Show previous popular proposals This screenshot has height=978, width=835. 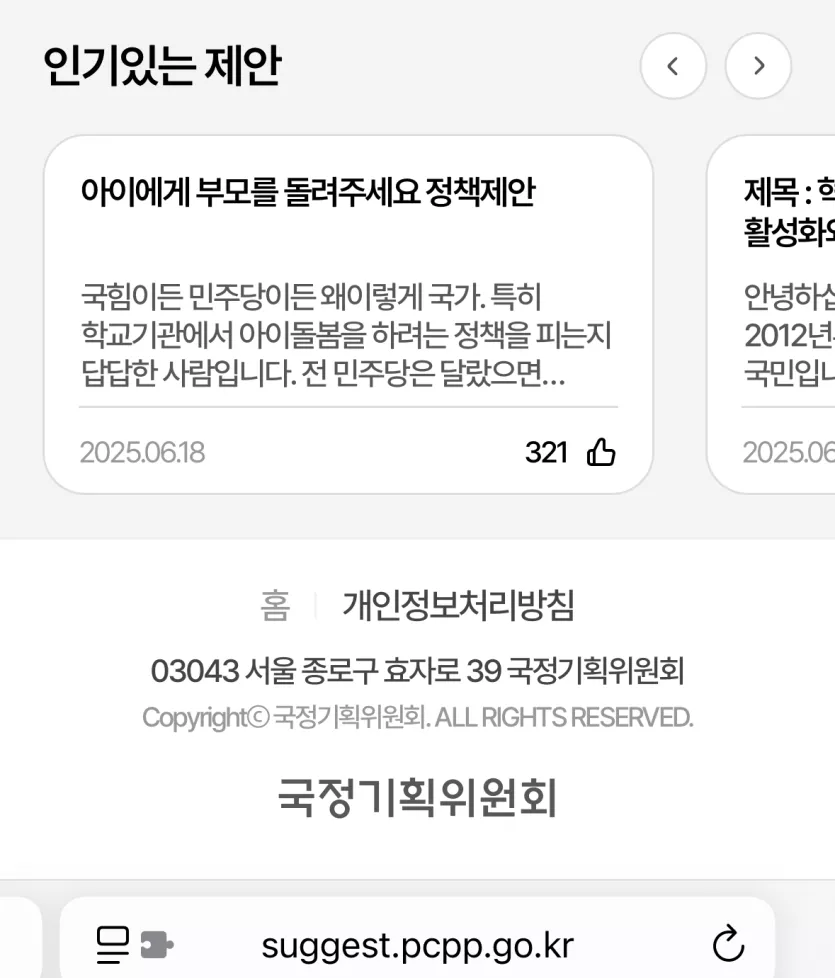tap(673, 66)
